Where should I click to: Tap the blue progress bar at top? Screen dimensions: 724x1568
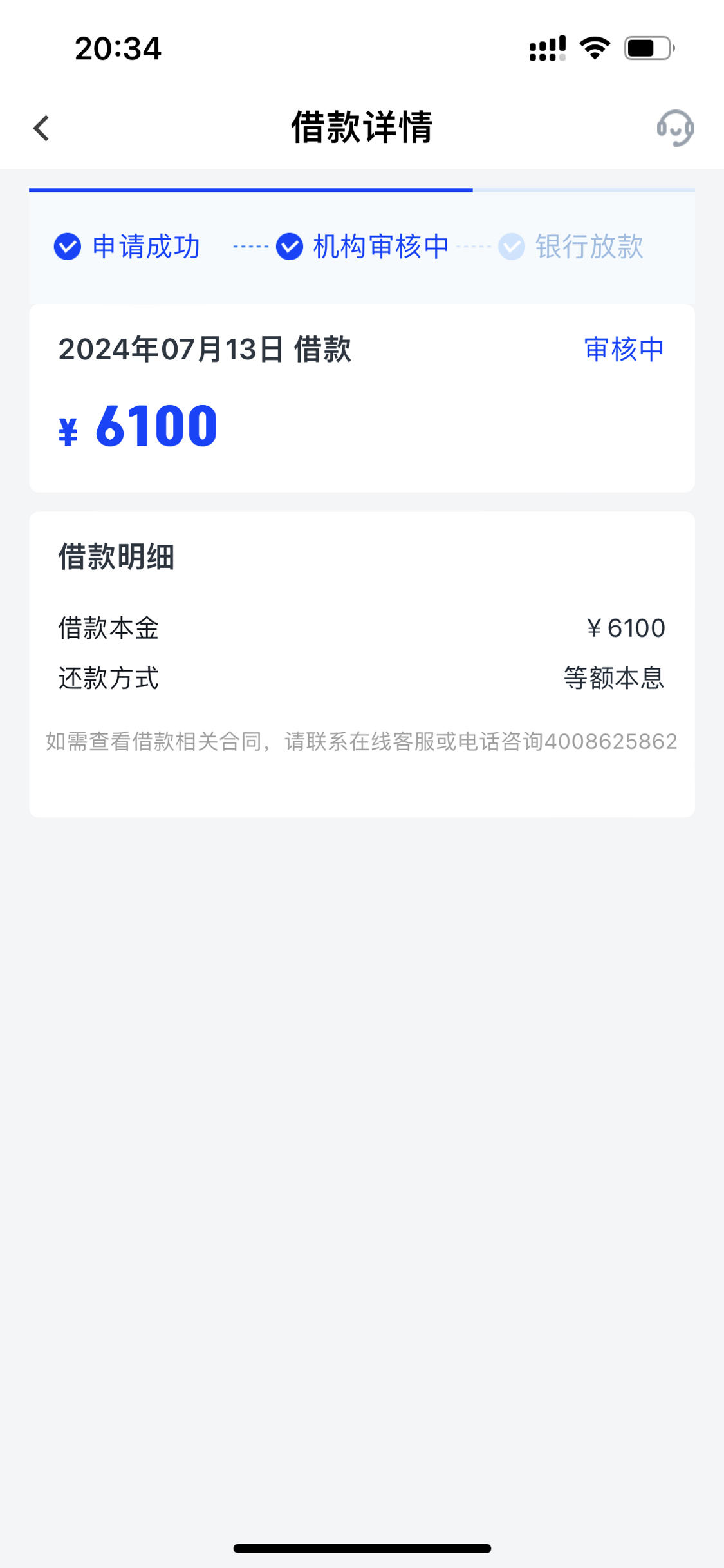point(251,189)
